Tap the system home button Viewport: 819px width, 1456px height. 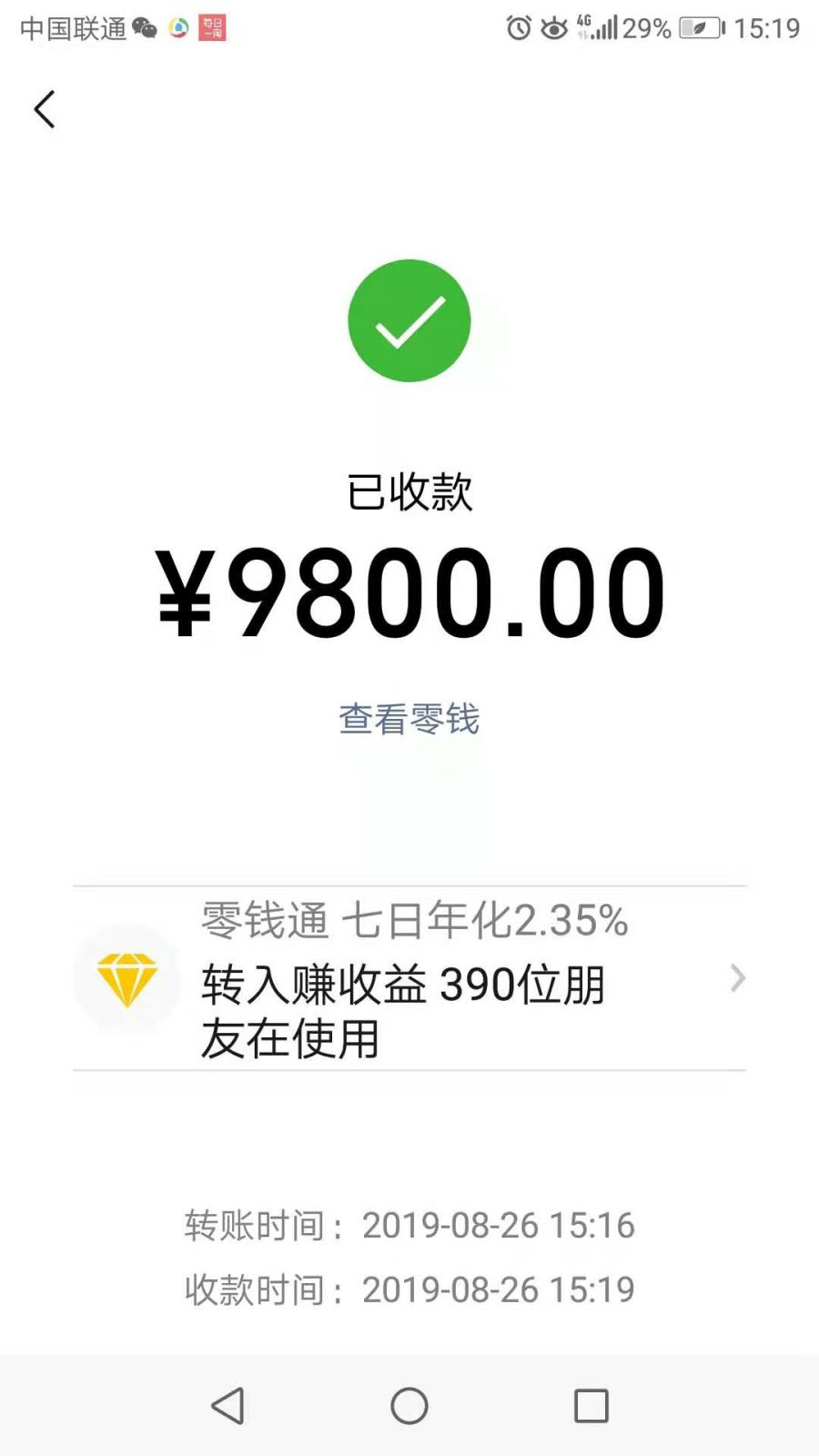coord(409,1406)
